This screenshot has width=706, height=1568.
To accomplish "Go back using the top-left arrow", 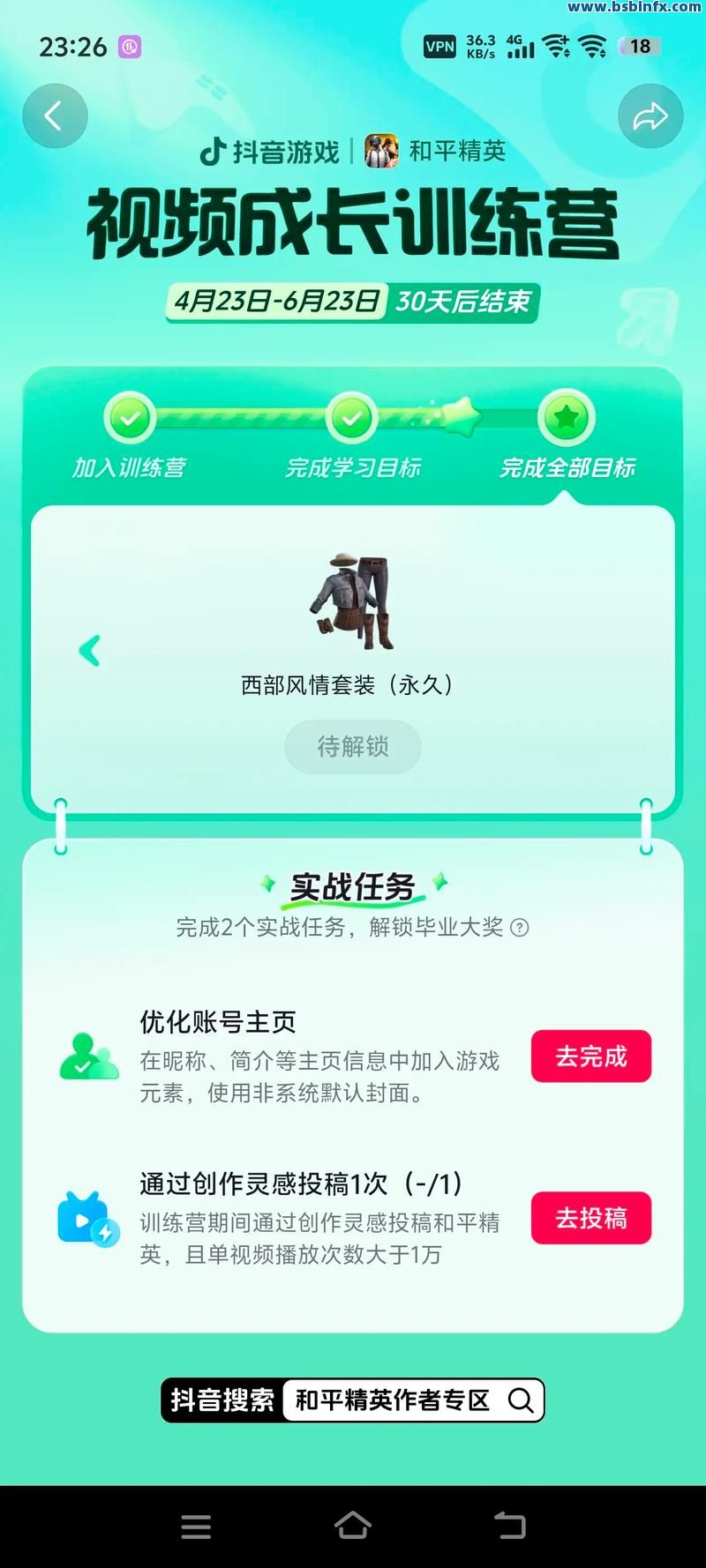I will [55, 116].
